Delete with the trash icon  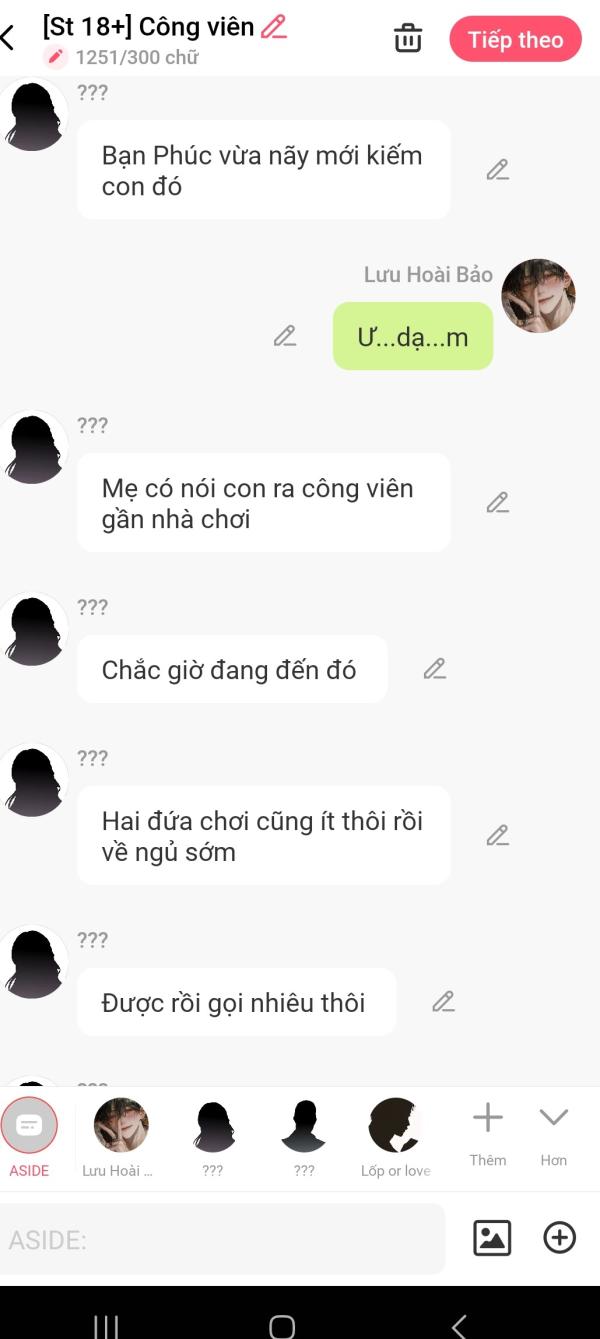coord(408,39)
